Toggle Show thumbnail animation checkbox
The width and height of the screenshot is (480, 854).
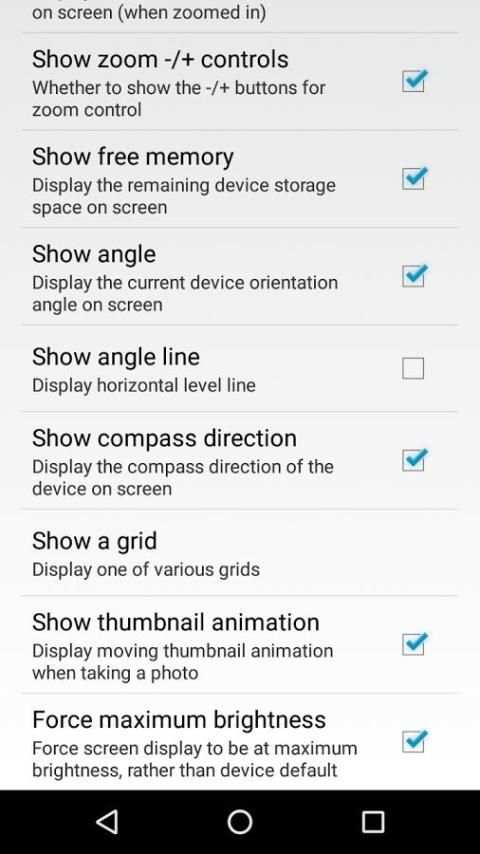(413, 644)
